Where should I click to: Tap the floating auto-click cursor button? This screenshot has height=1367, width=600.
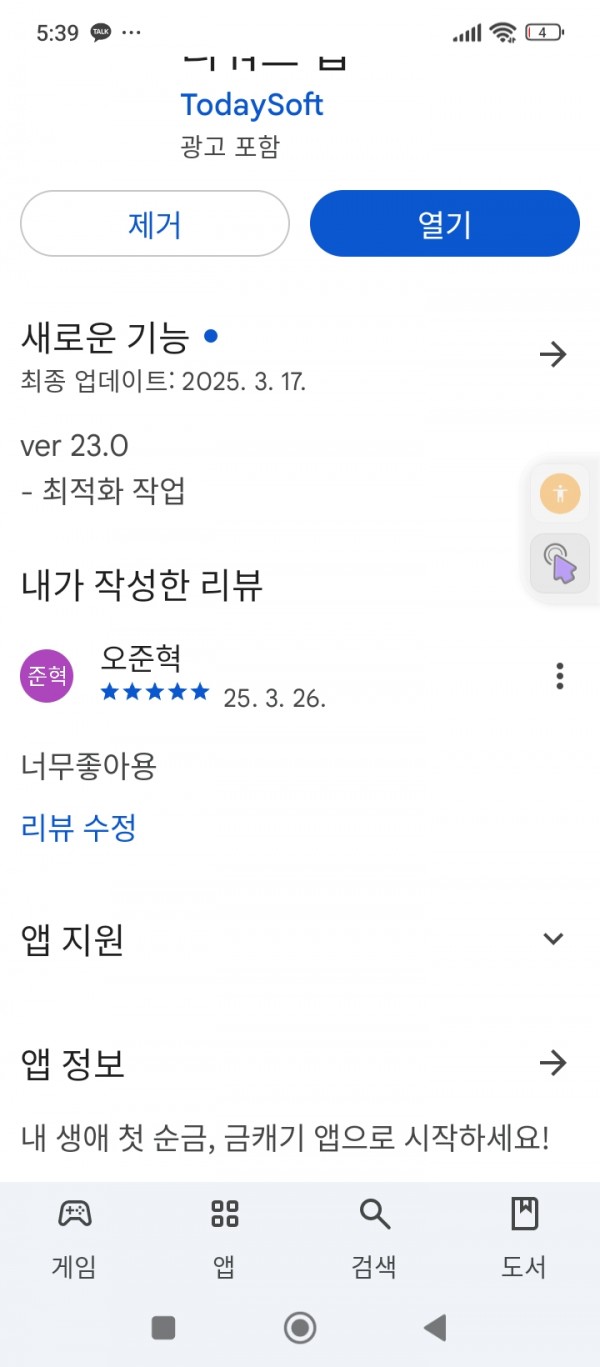tap(560, 563)
